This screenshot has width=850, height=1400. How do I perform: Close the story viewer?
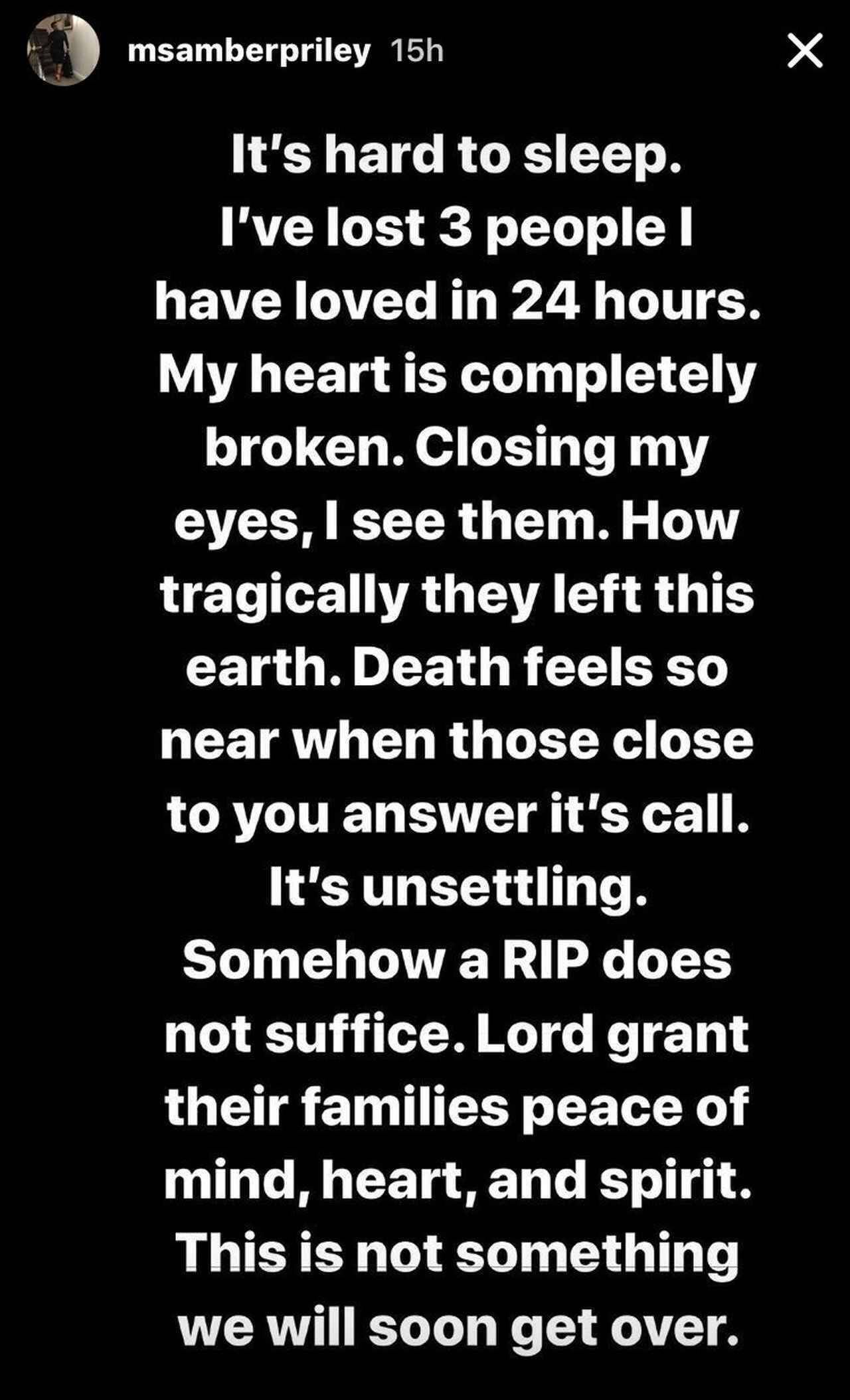[805, 51]
